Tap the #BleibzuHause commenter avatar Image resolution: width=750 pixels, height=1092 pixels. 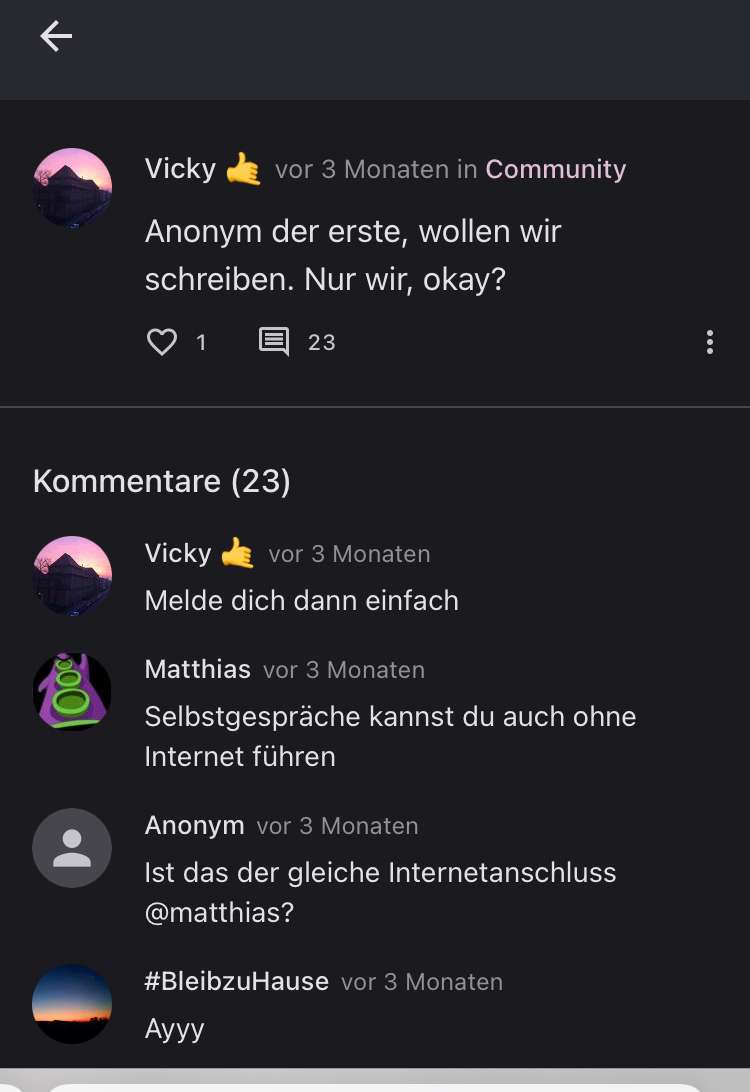point(72,1003)
